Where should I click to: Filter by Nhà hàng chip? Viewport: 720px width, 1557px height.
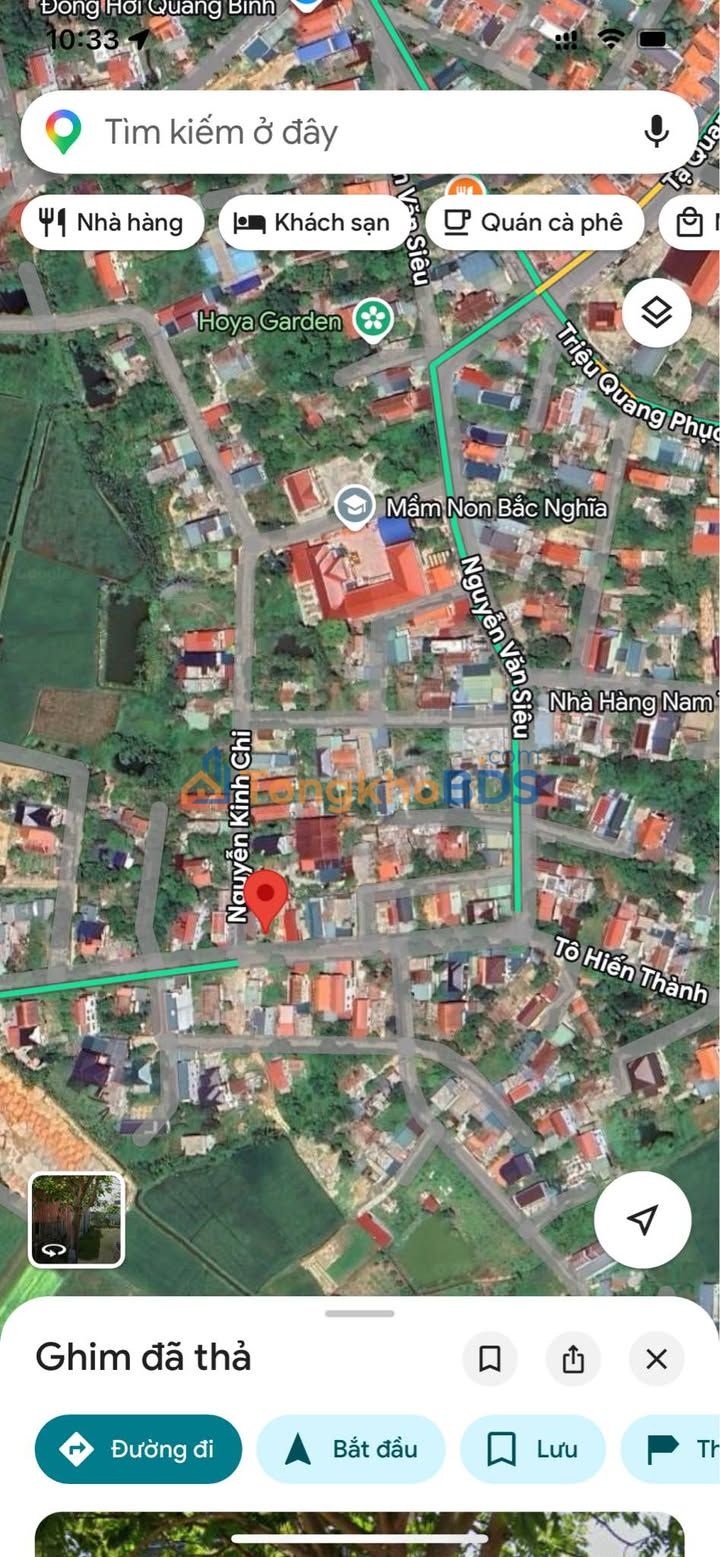(x=112, y=222)
